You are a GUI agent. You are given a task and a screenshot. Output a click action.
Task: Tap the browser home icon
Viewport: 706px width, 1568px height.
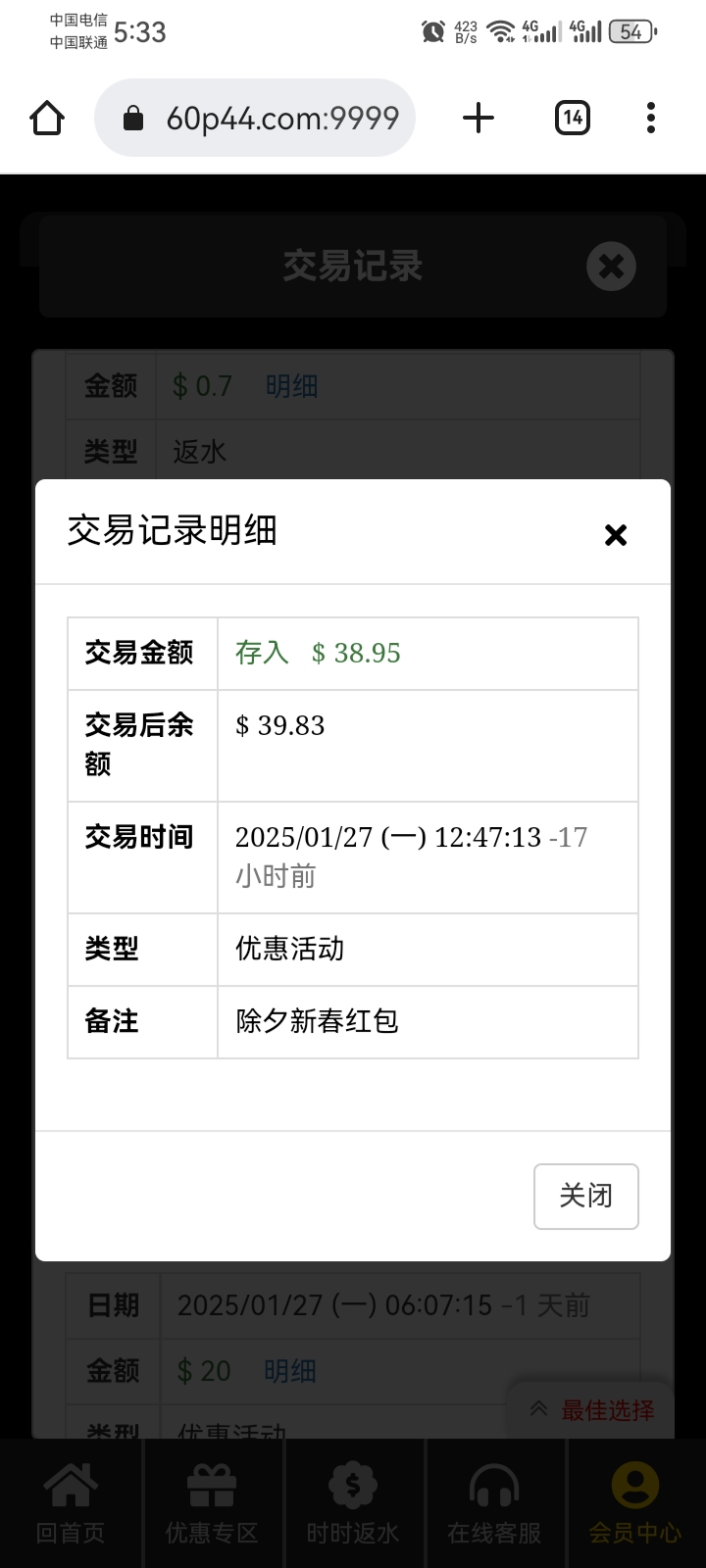(46, 117)
